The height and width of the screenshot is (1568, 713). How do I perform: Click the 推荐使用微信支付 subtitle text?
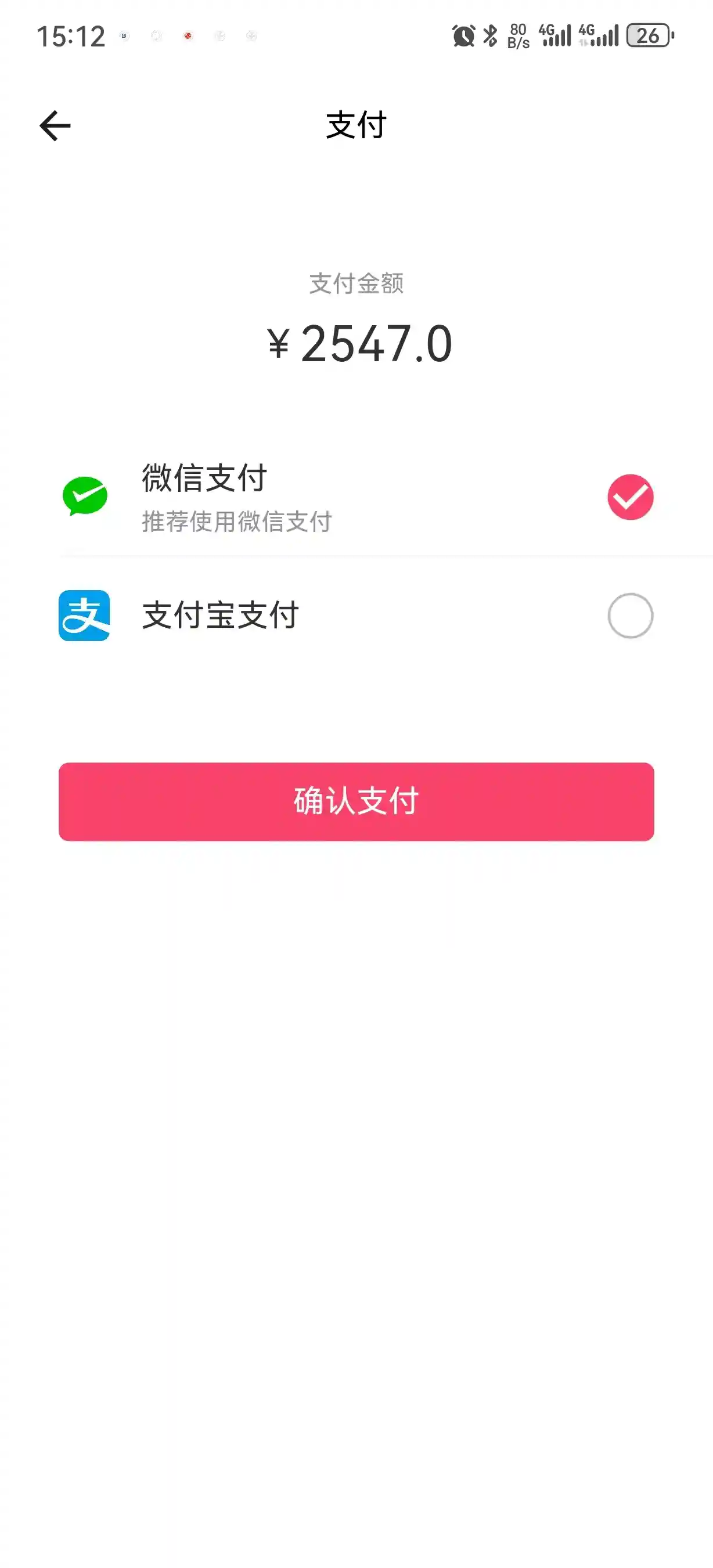[x=236, y=522]
